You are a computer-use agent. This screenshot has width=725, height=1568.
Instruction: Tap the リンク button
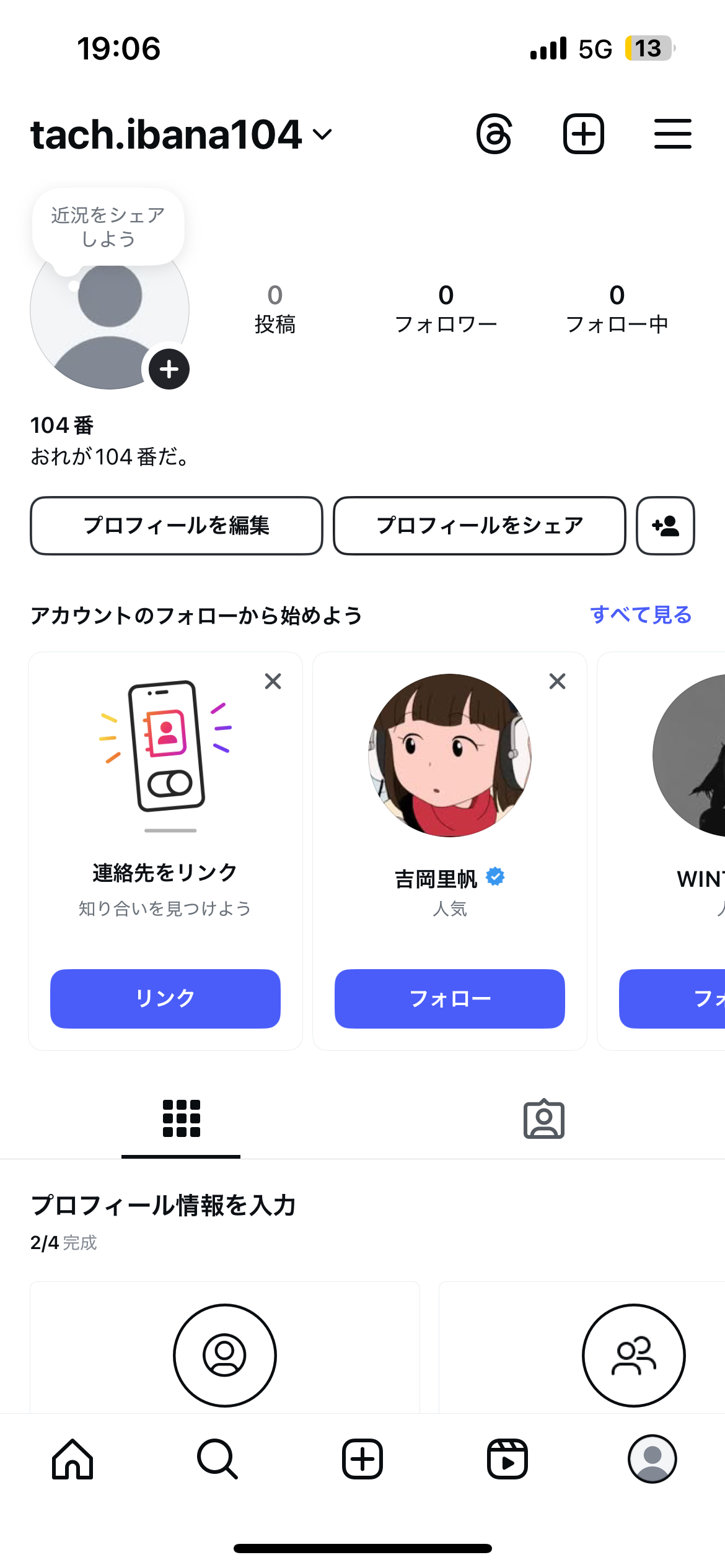point(165,998)
